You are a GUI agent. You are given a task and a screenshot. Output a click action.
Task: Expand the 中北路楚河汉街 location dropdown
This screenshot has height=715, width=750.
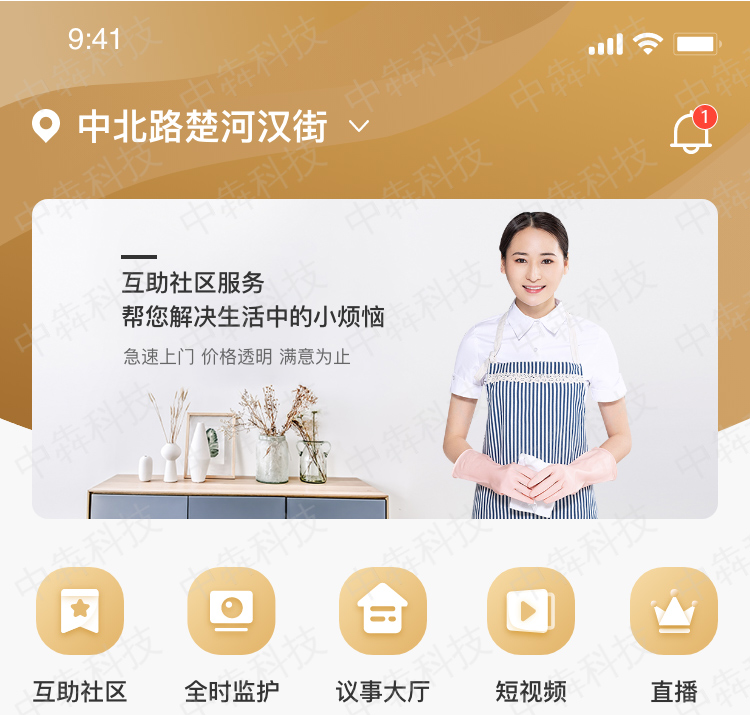(358, 126)
